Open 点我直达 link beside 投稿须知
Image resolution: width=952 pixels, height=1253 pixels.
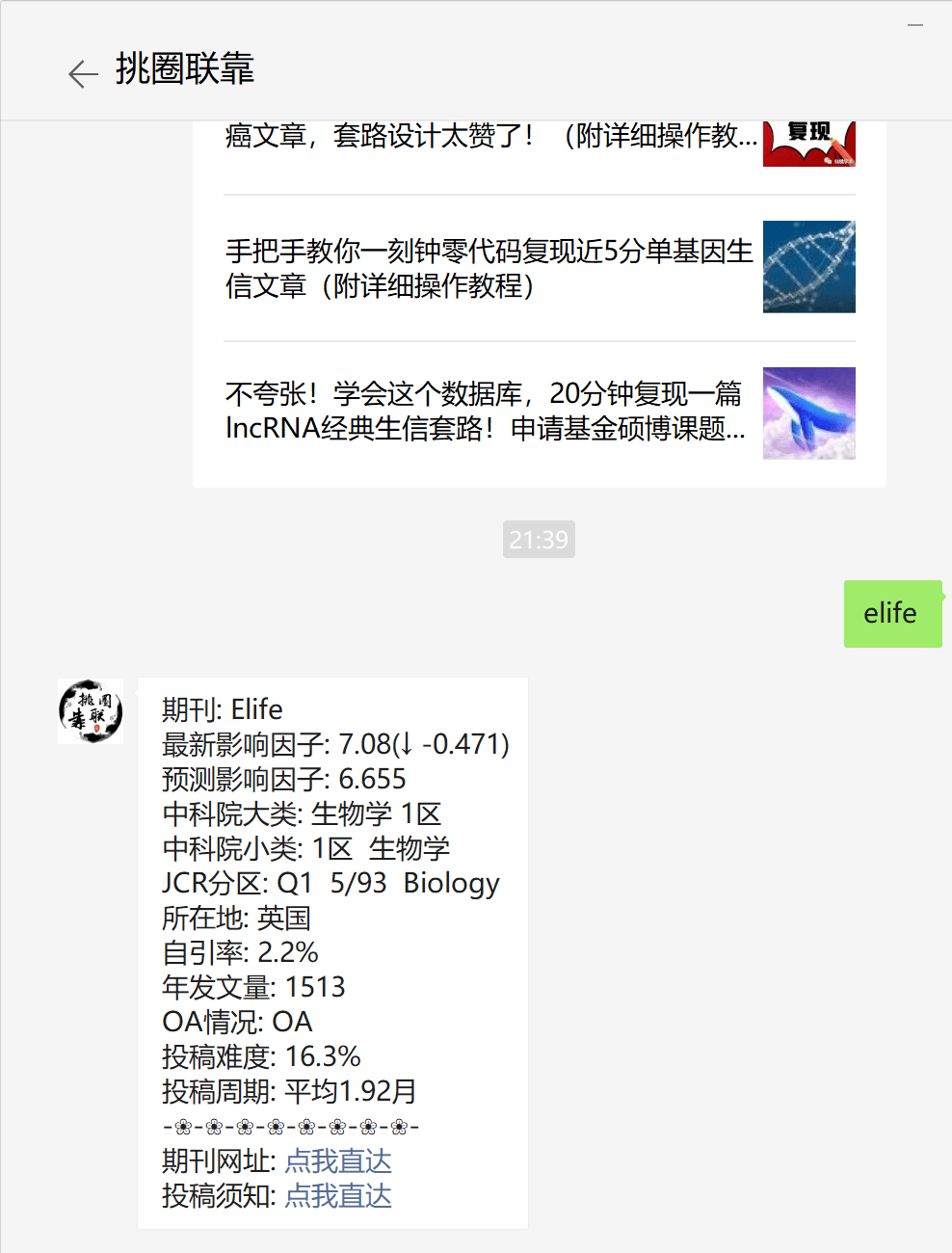tap(338, 1196)
